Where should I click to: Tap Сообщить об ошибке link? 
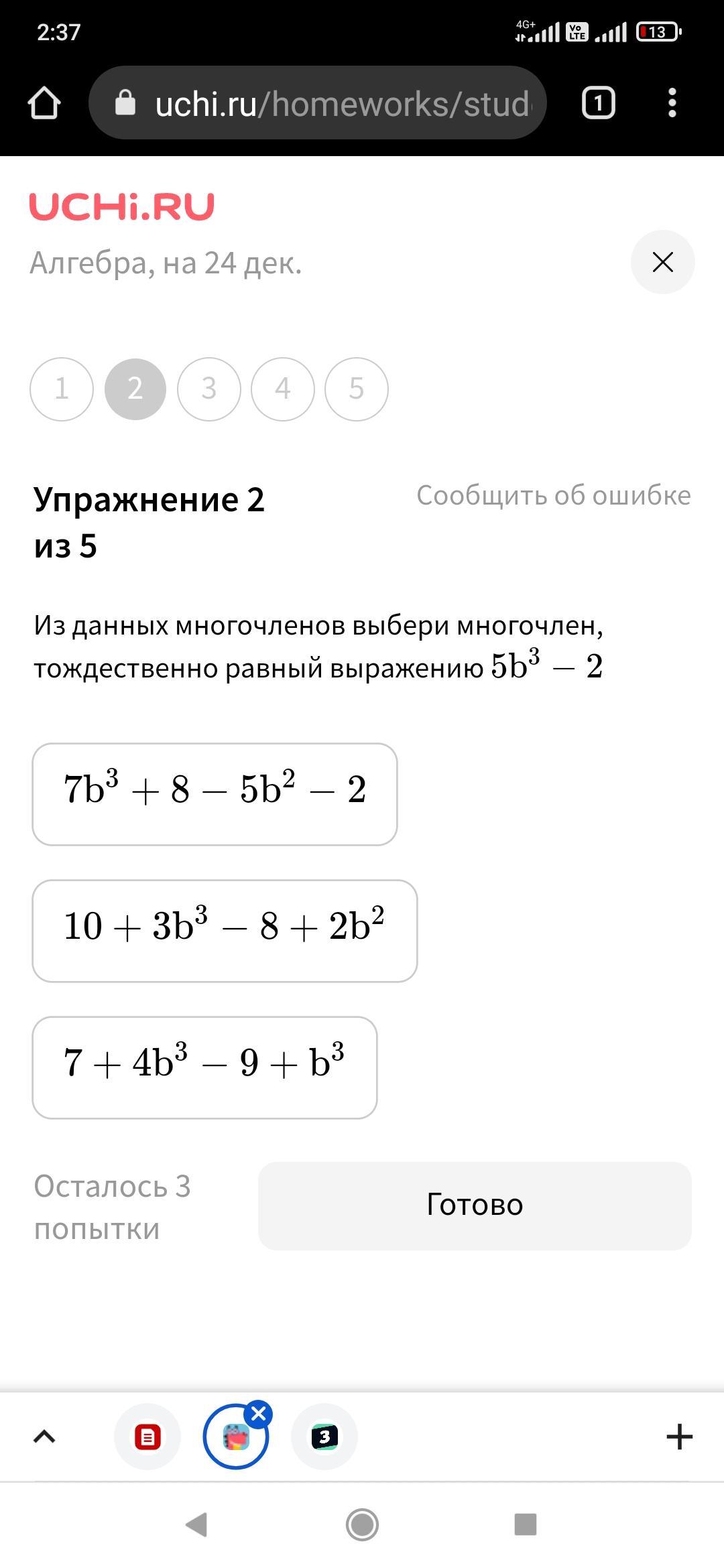tap(554, 496)
